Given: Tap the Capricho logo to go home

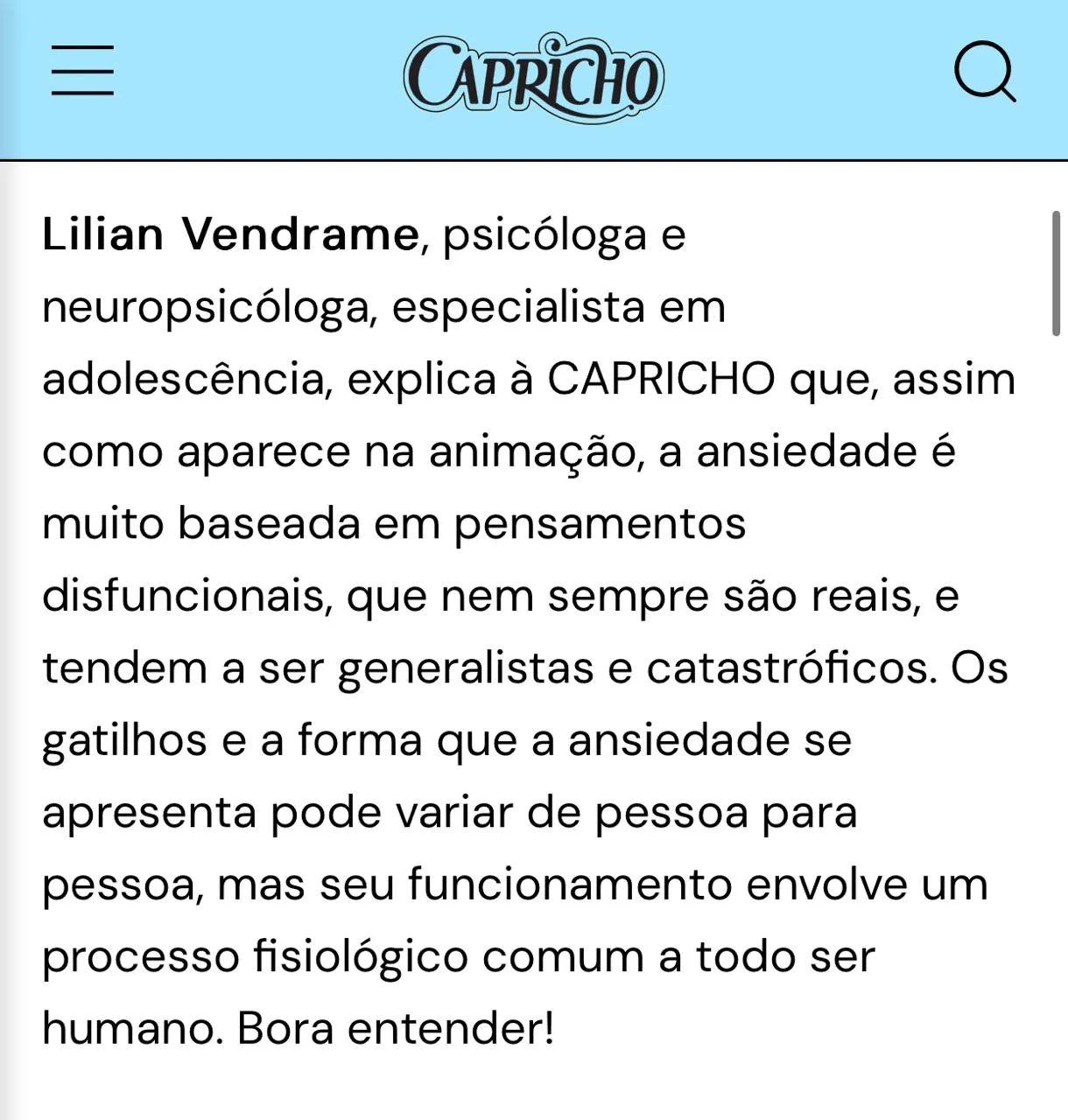Looking at the screenshot, I should (533, 75).
